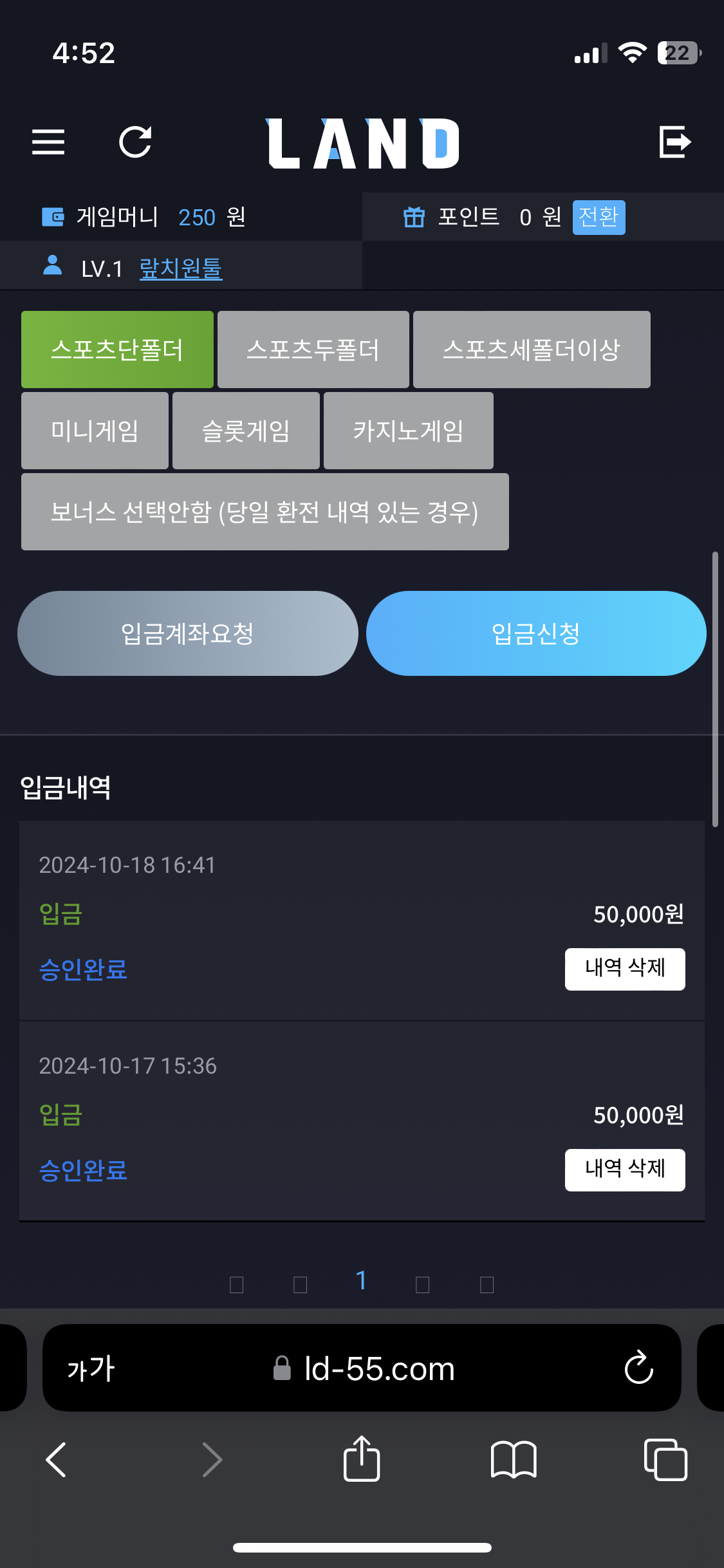Tap the 입금계좌요청 button

(188, 633)
